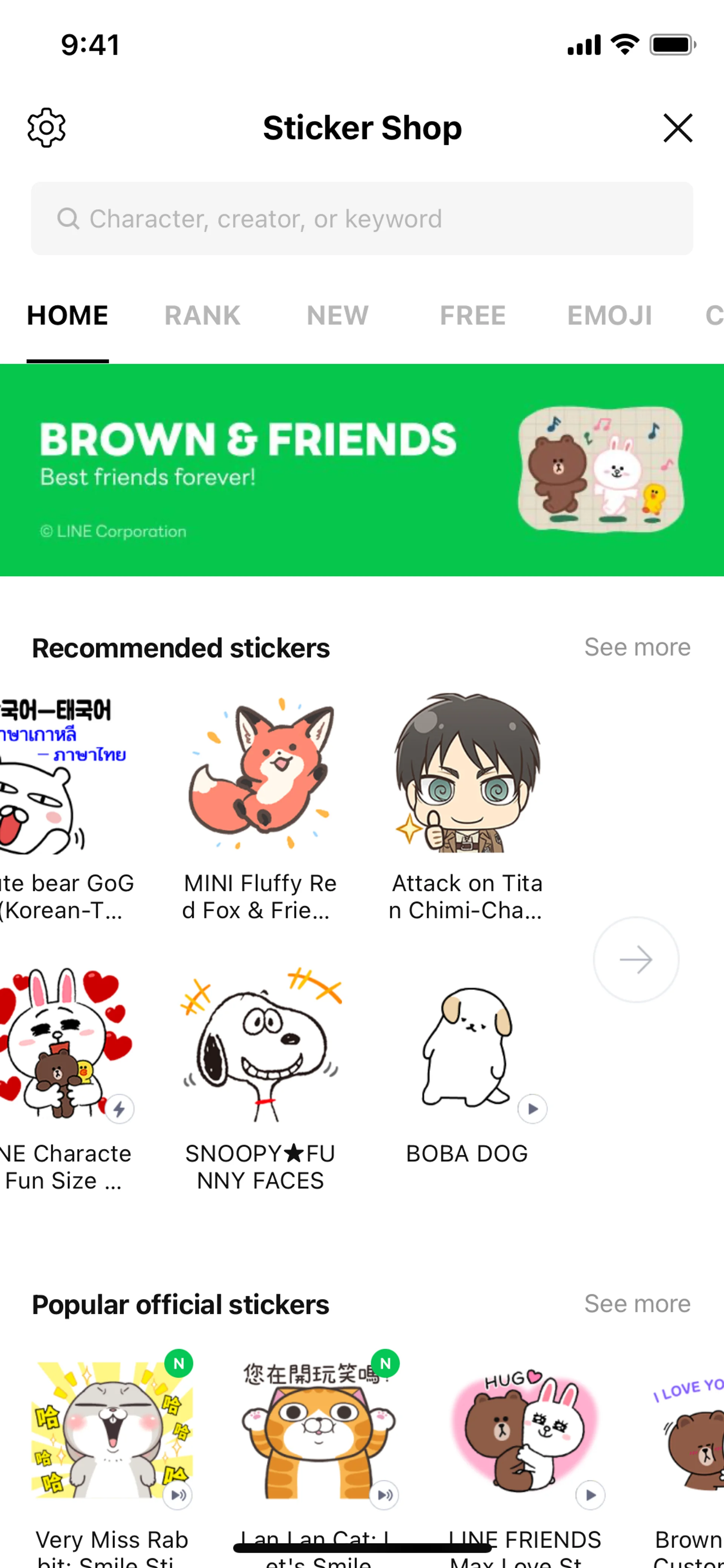Open the Brown & Friends banner
This screenshot has height=1568, width=724.
tap(362, 470)
